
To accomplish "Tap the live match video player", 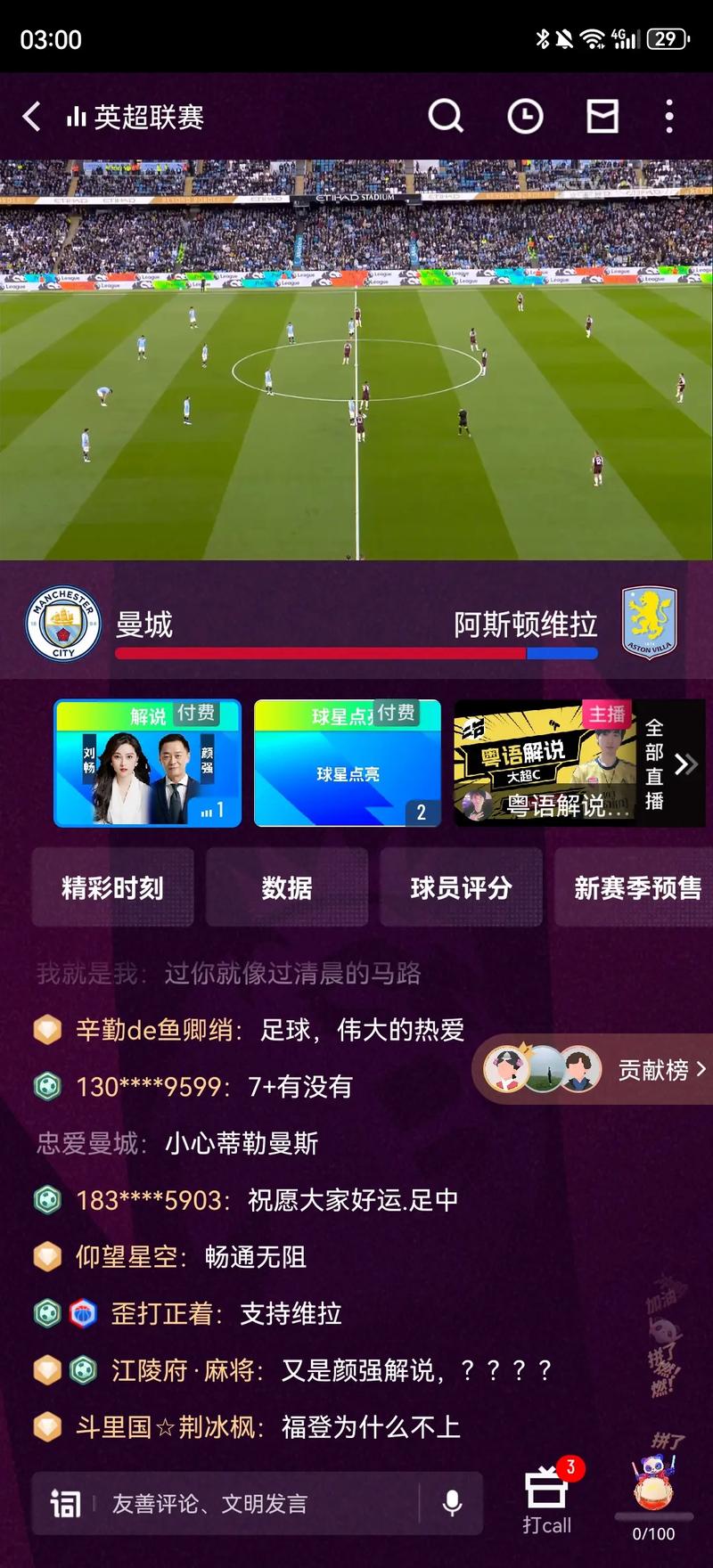I will [356, 360].
